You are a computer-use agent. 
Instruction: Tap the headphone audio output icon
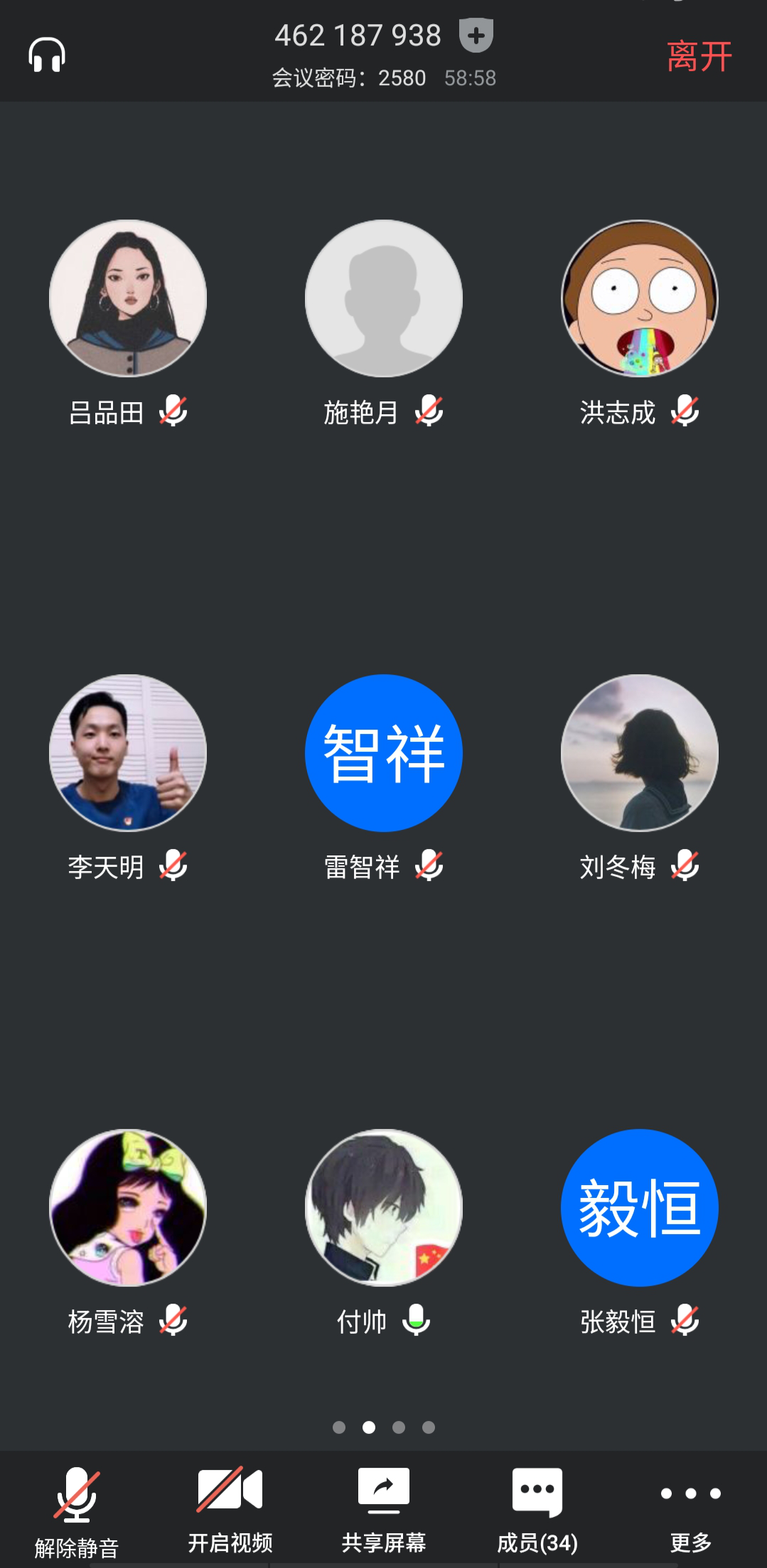click(47, 55)
